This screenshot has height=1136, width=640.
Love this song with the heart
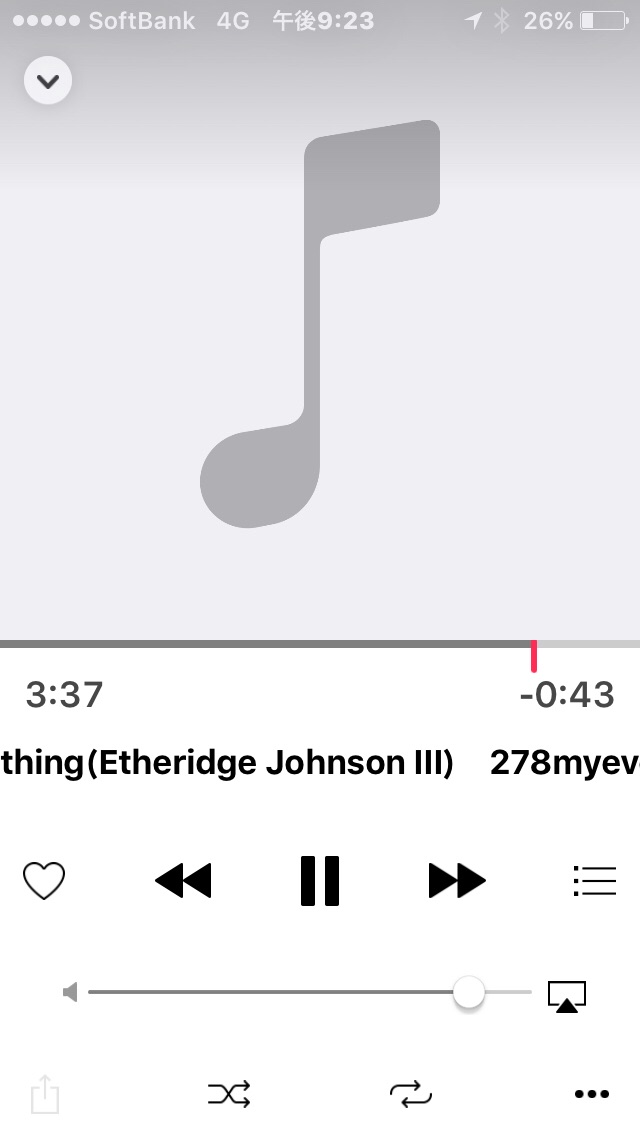[44, 881]
